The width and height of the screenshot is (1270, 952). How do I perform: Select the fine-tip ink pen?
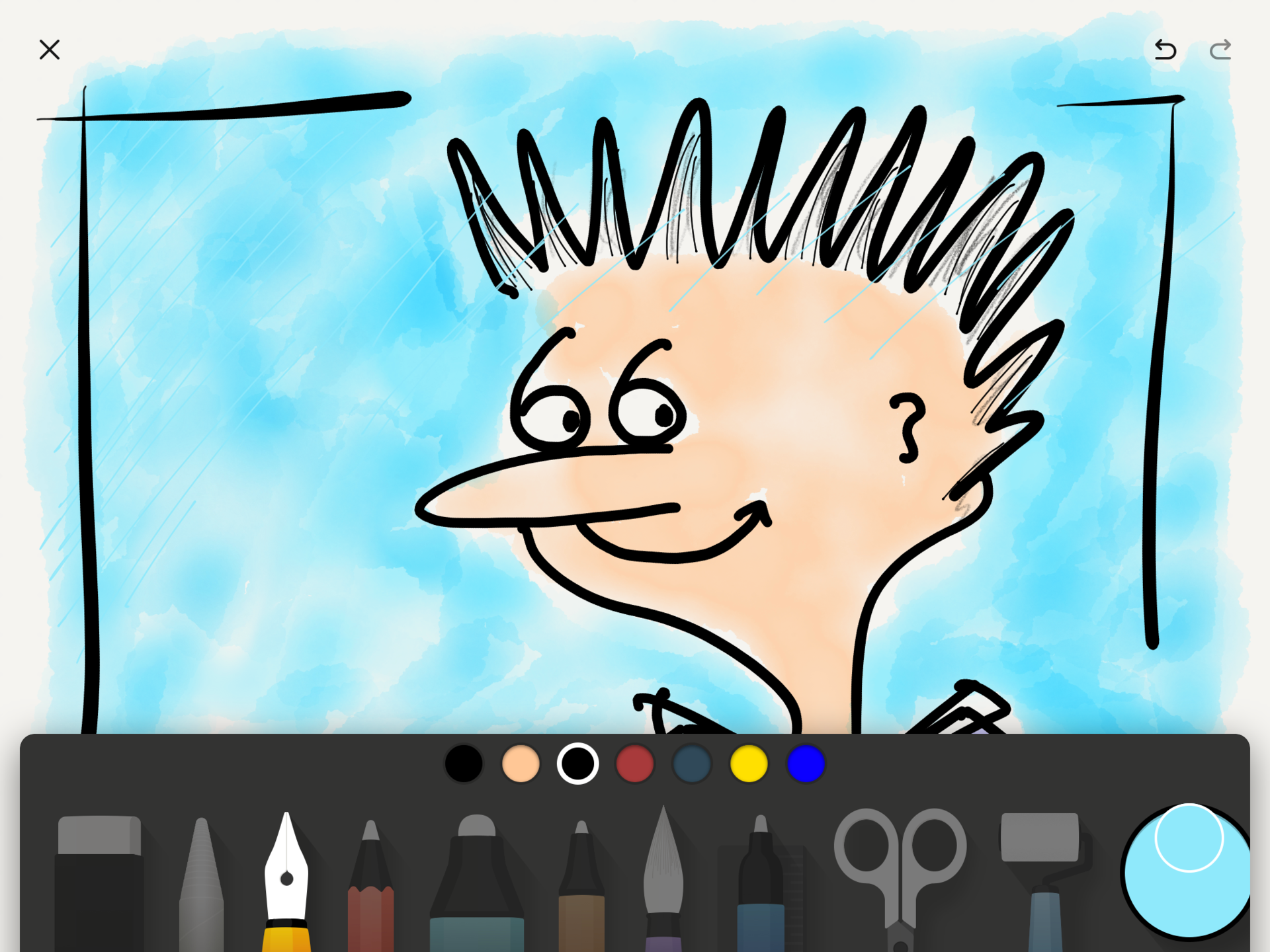pos(581,886)
